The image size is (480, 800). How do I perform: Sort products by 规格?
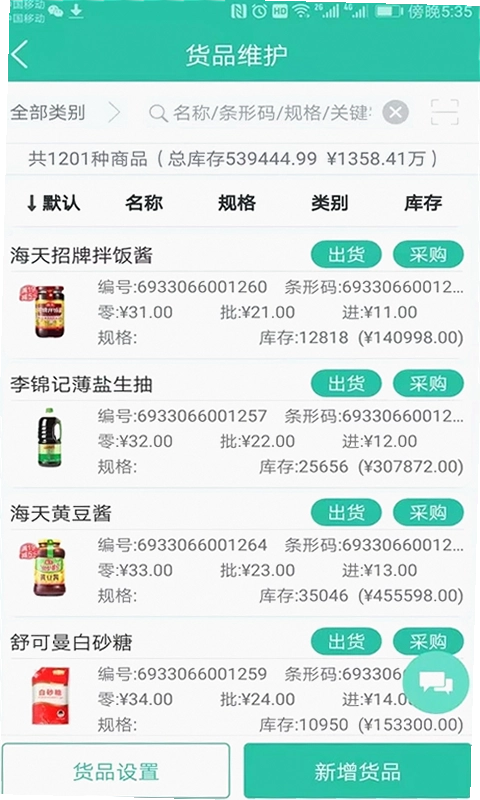click(x=237, y=203)
